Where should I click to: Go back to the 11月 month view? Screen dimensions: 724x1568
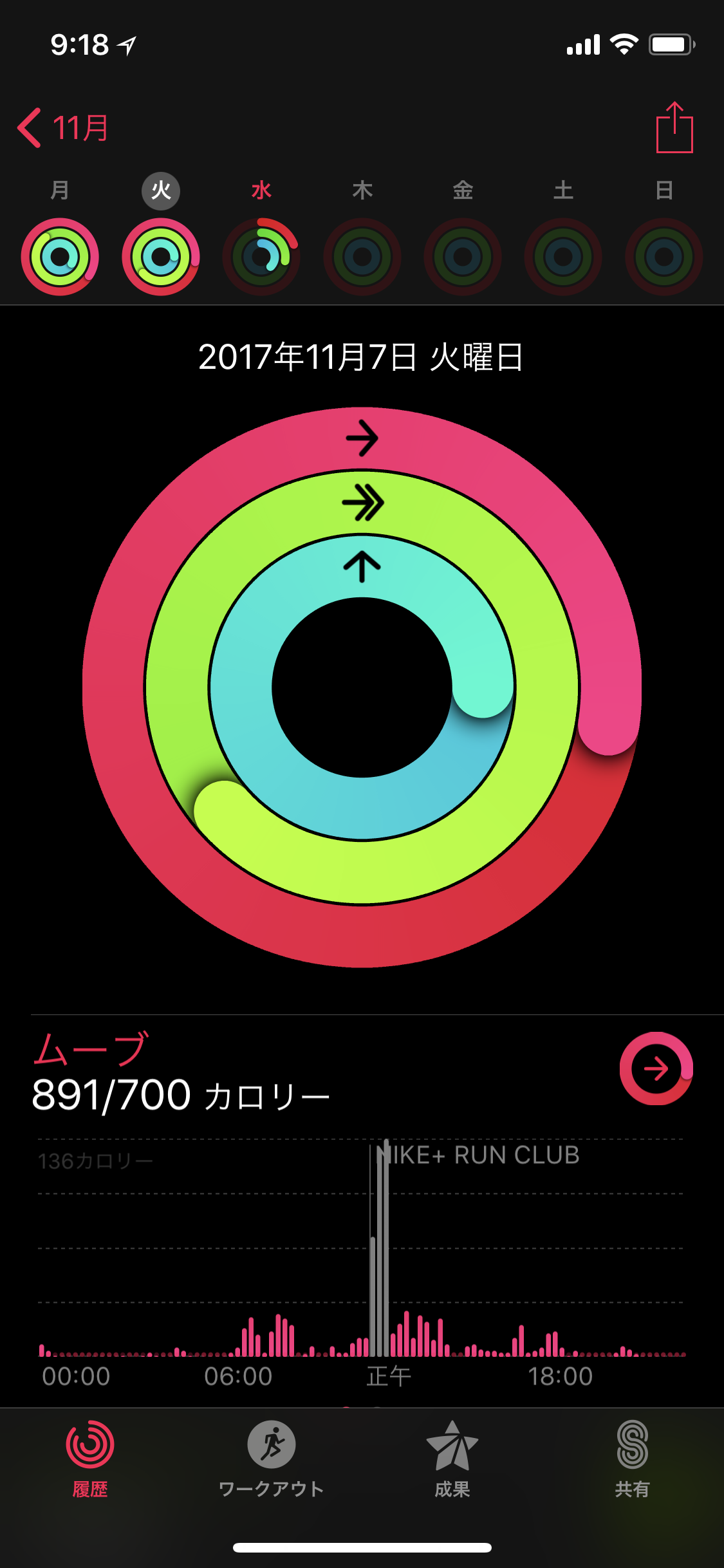pos(63,128)
